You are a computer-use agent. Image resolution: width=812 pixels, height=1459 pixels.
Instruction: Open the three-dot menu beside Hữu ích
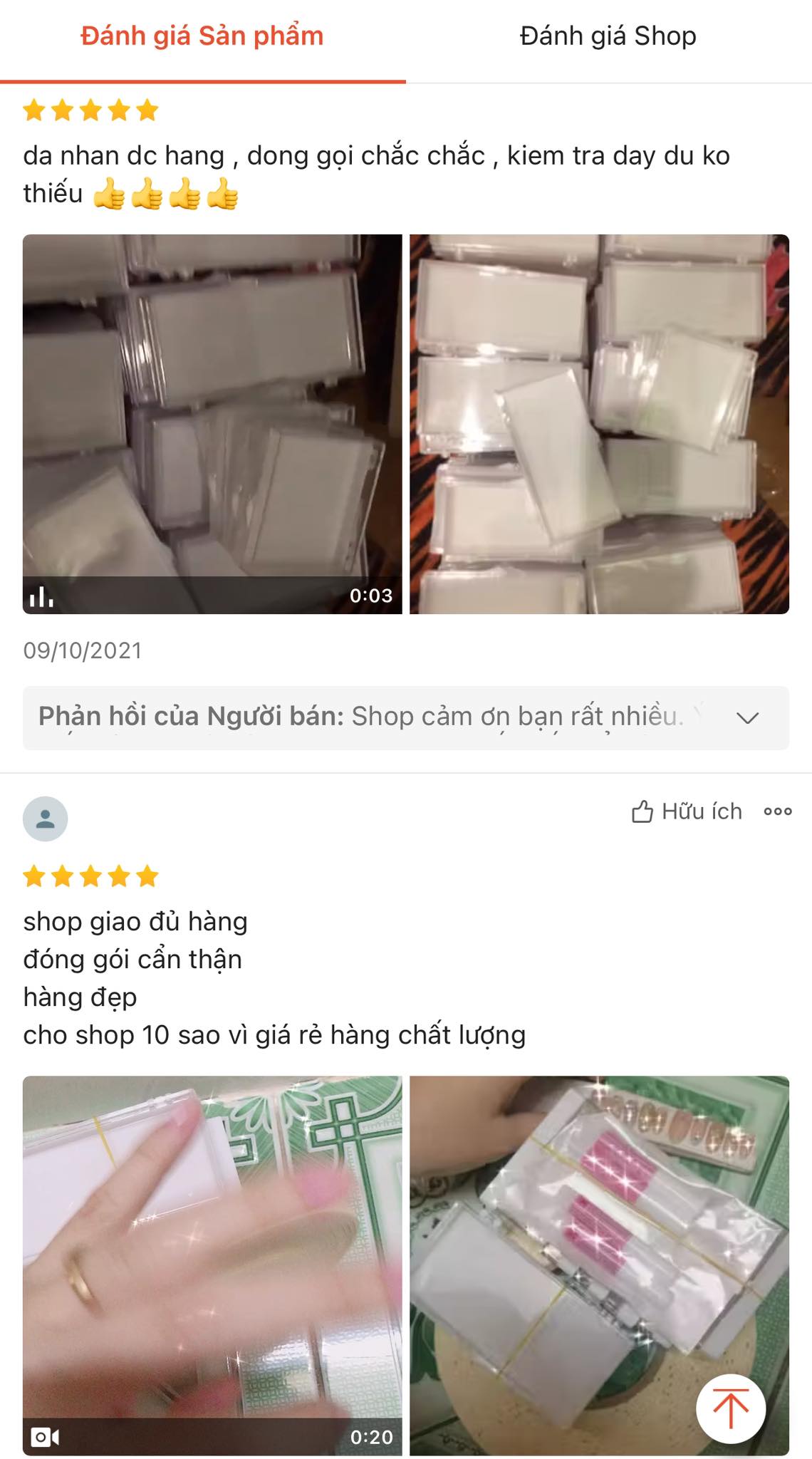coord(778,811)
